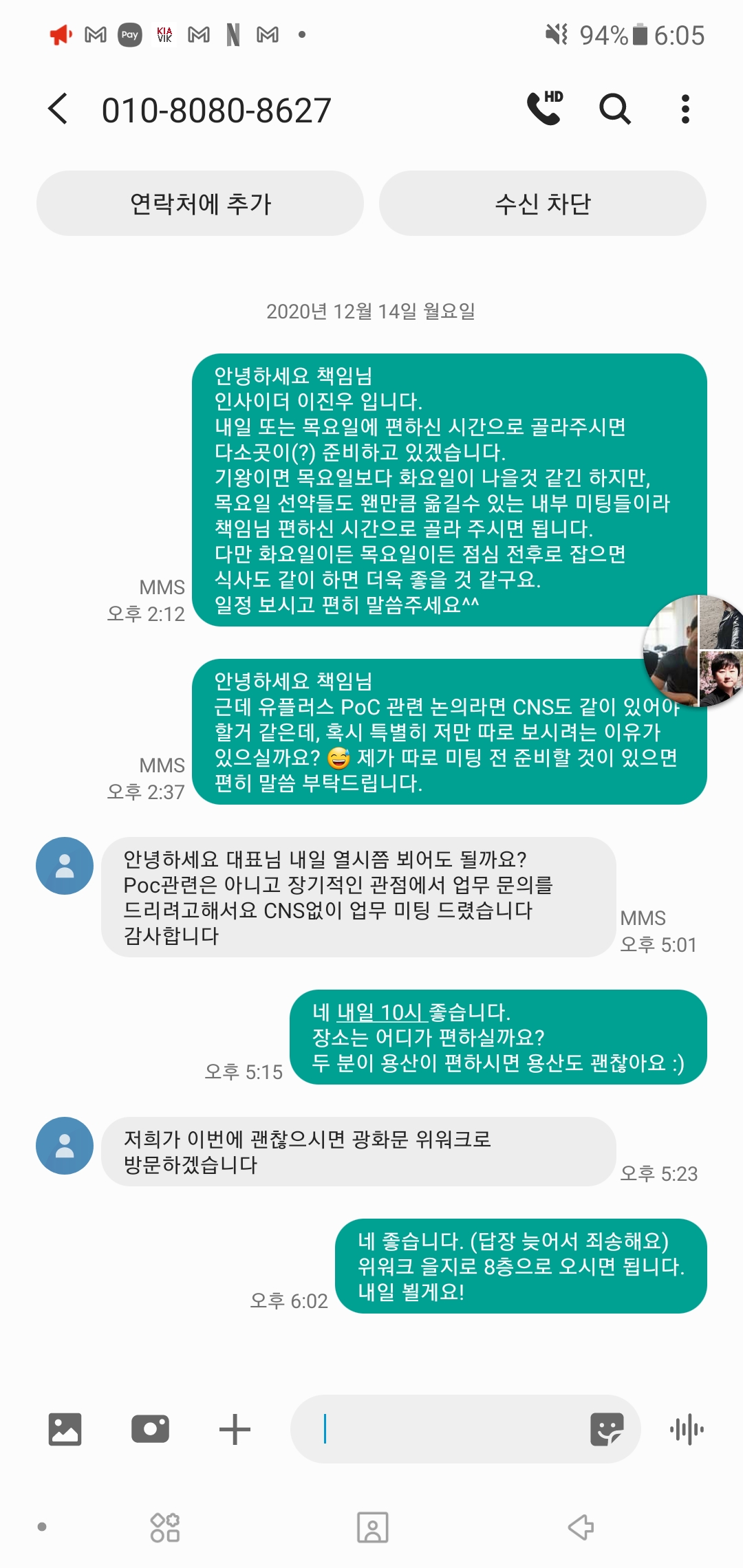Block this number with 수신 차단

tap(542, 204)
